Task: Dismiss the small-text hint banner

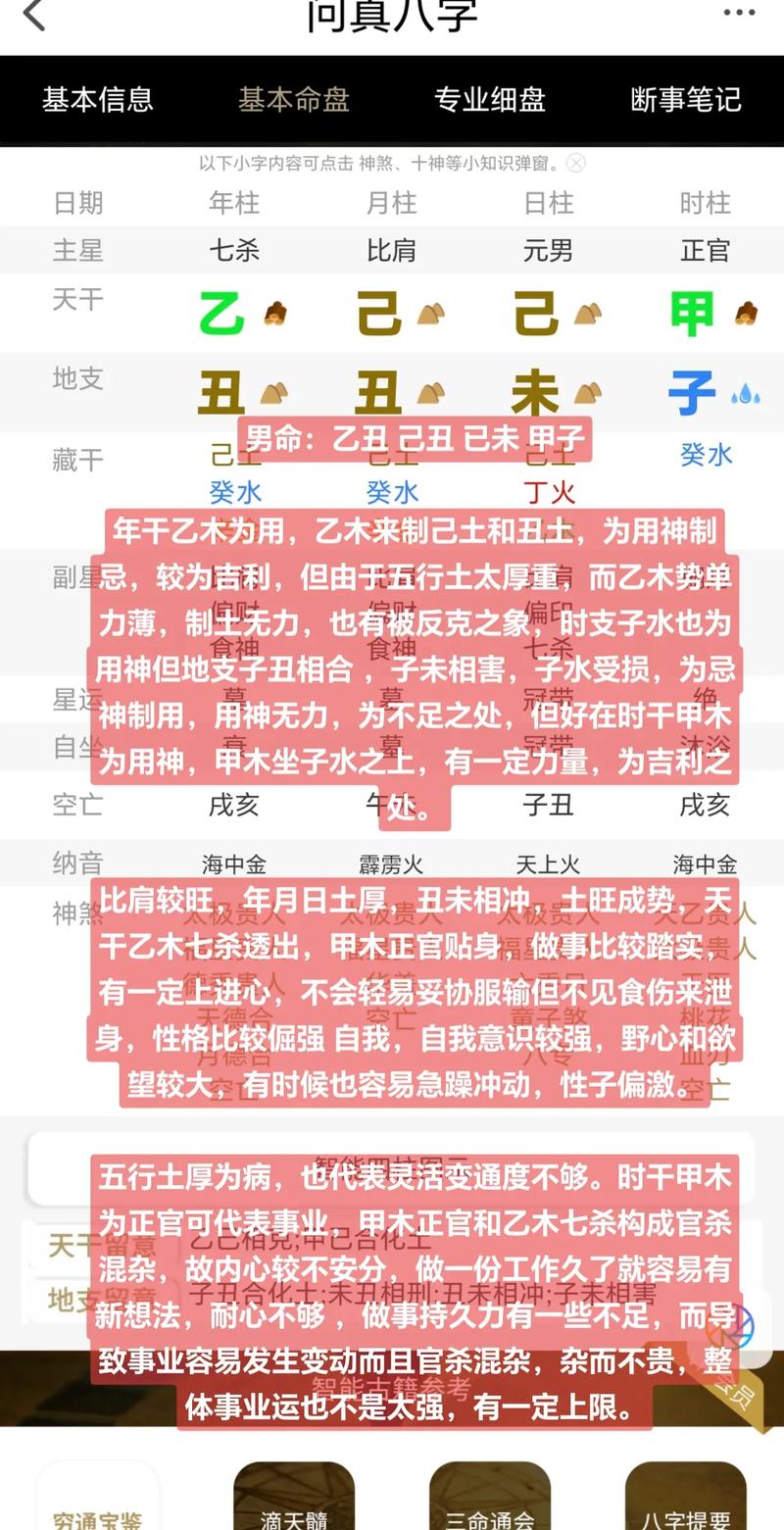Action: (576, 163)
